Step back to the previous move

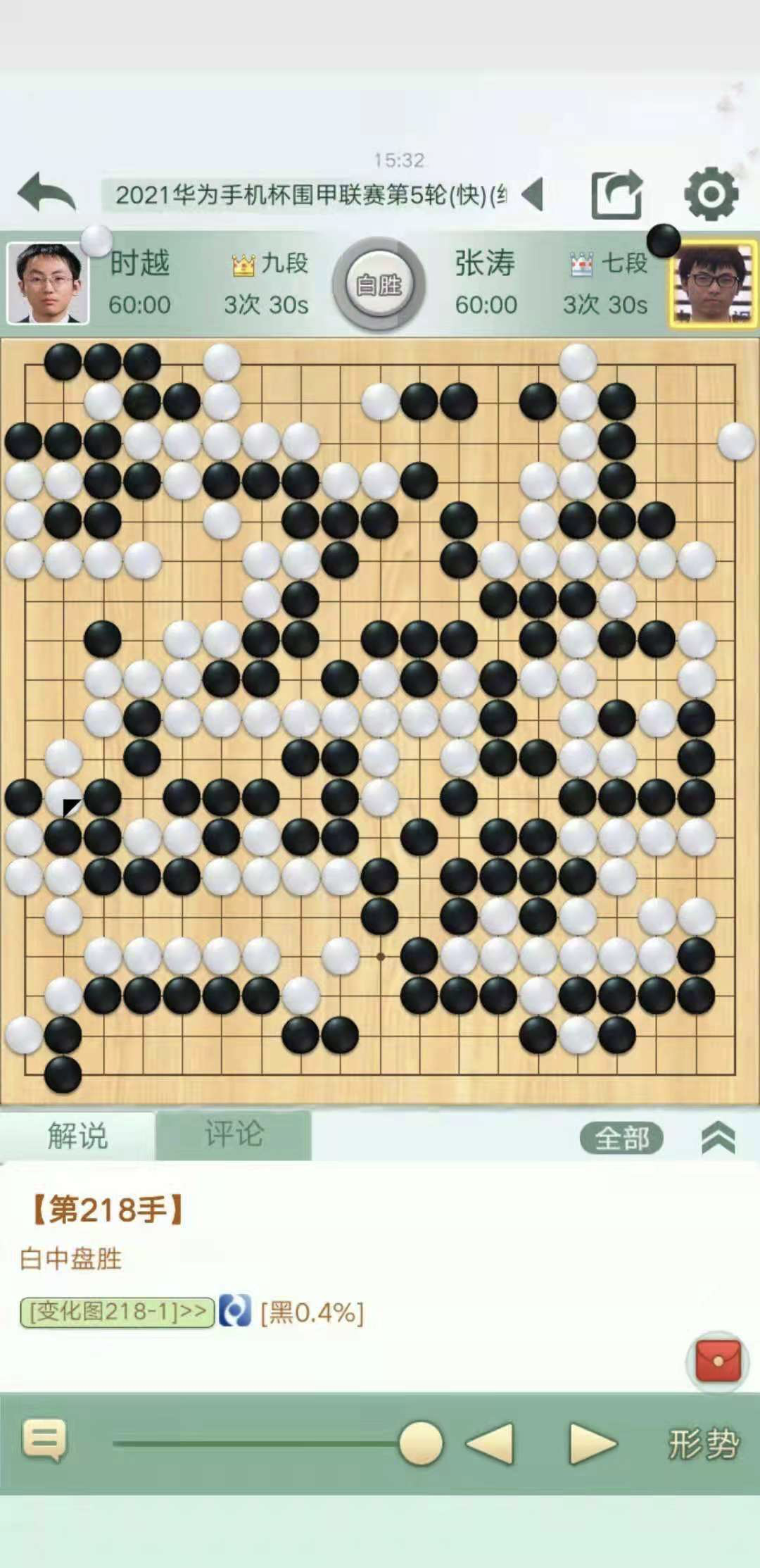tap(490, 1443)
